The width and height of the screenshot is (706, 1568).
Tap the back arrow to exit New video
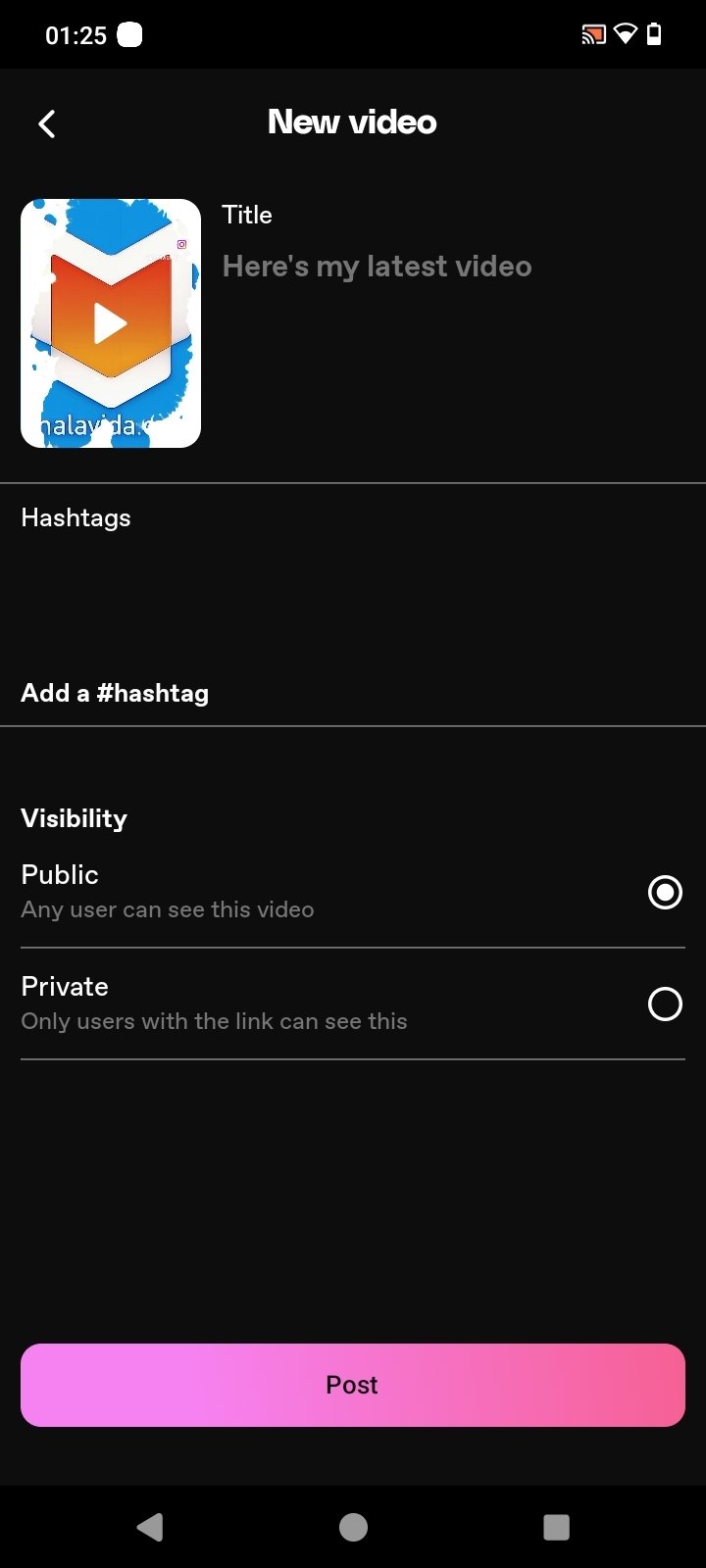[46, 123]
